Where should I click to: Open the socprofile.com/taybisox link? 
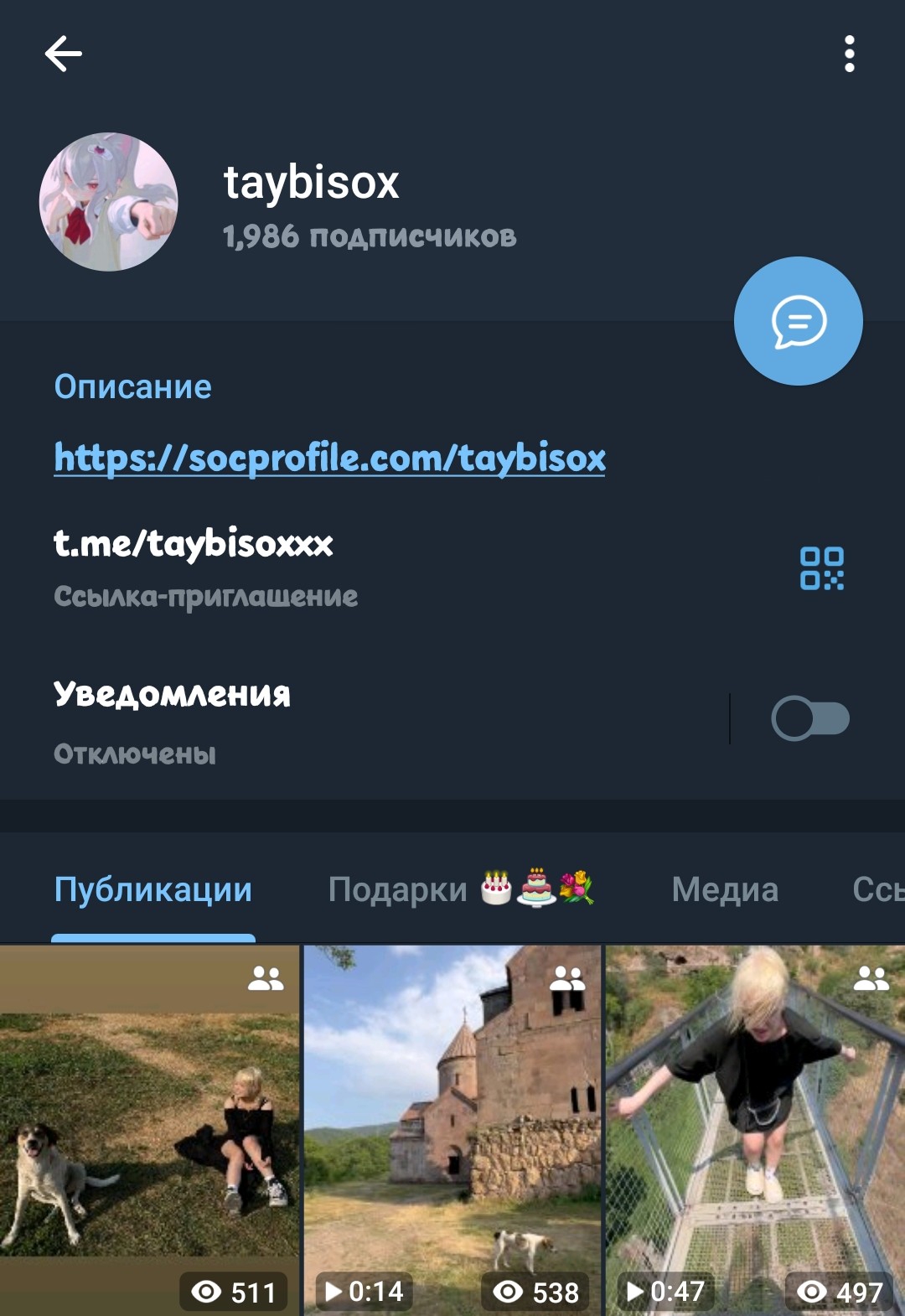pyautogui.click(x=329, y=458)
